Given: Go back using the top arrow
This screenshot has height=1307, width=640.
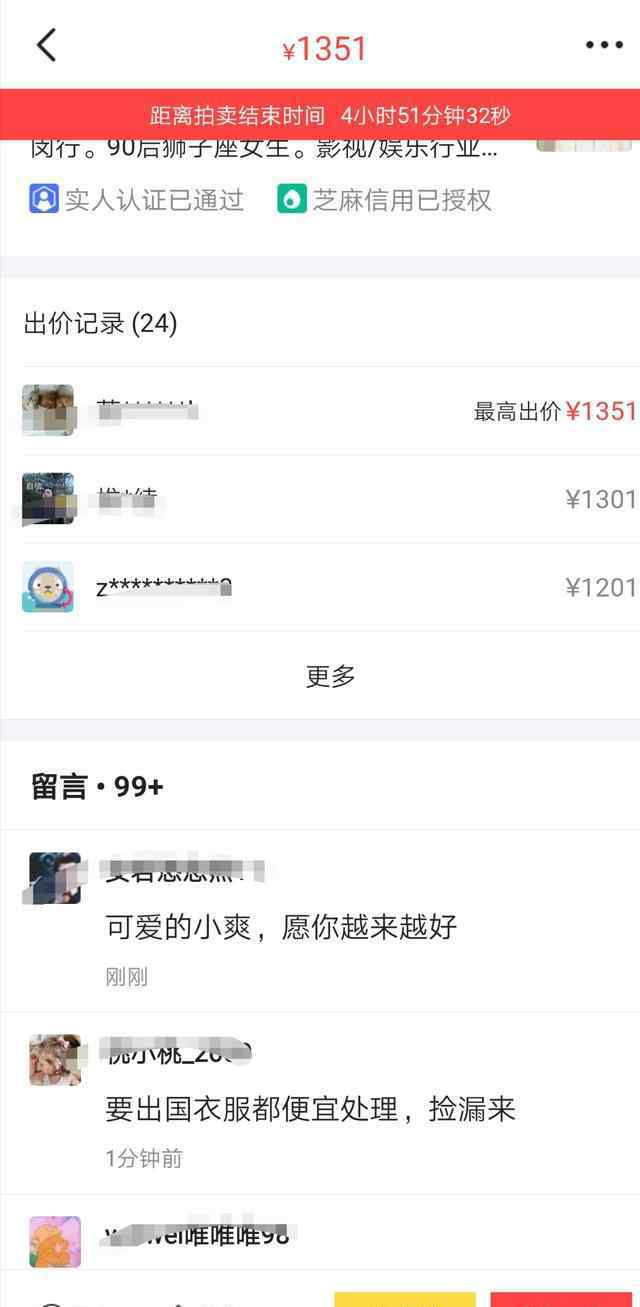Looking at the screenshot, I should [x=46, y=46].
